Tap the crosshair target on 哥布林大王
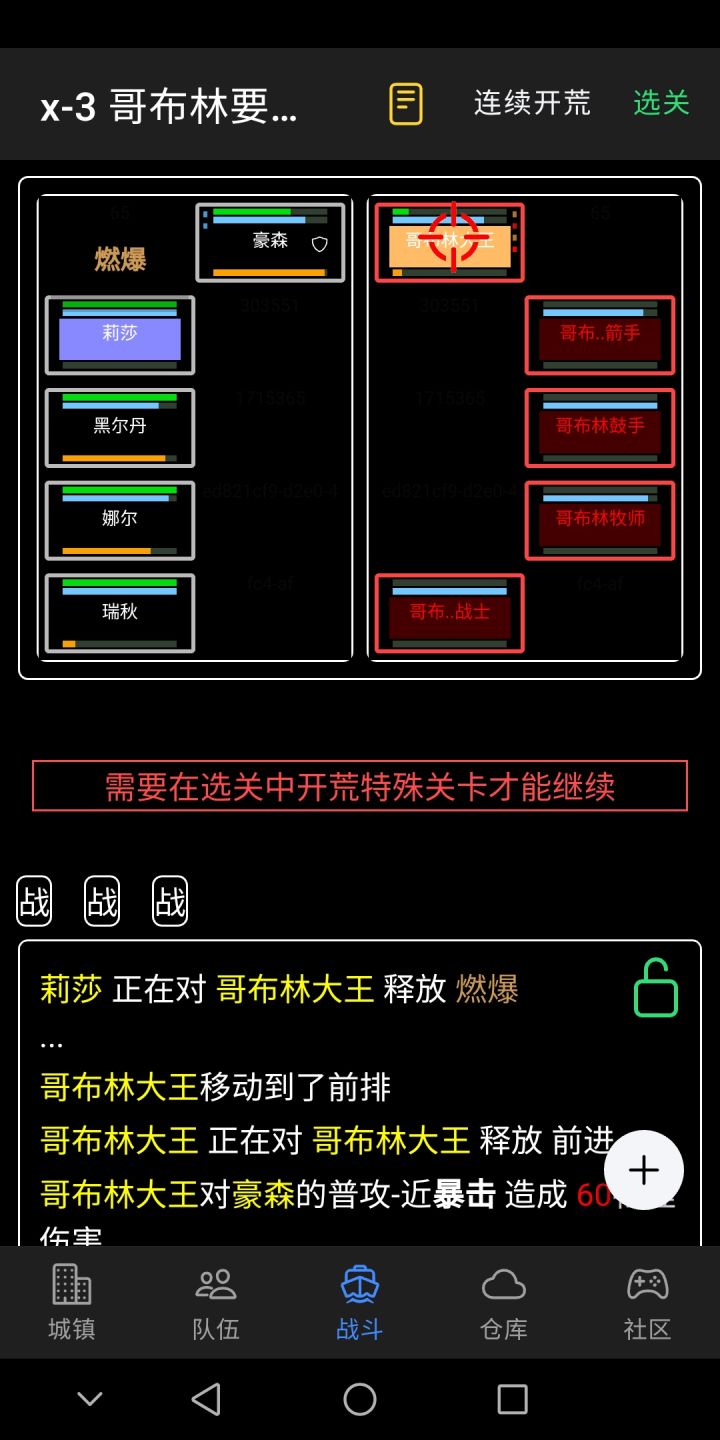Viewport: 720px width, 1440px height. click(455, 240)
